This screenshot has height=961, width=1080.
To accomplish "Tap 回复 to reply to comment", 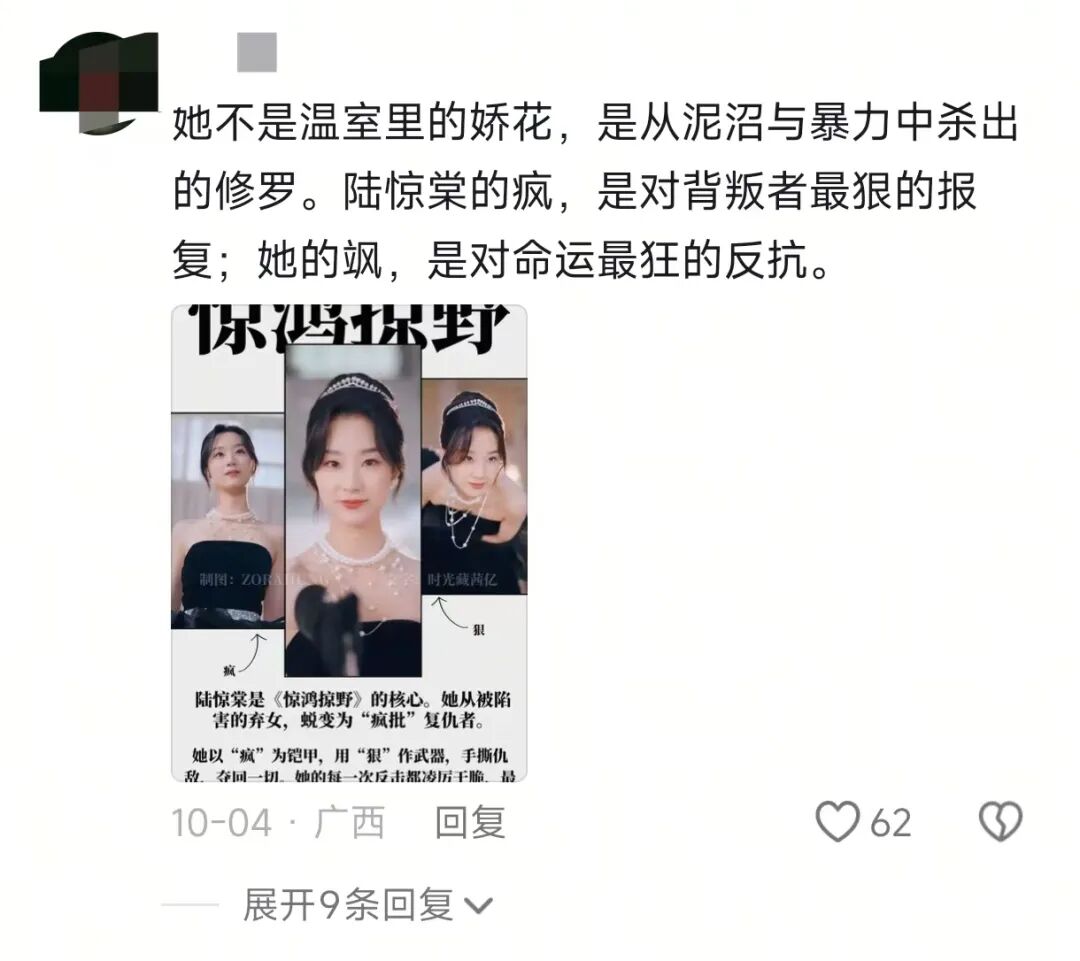I will [469, 823].
